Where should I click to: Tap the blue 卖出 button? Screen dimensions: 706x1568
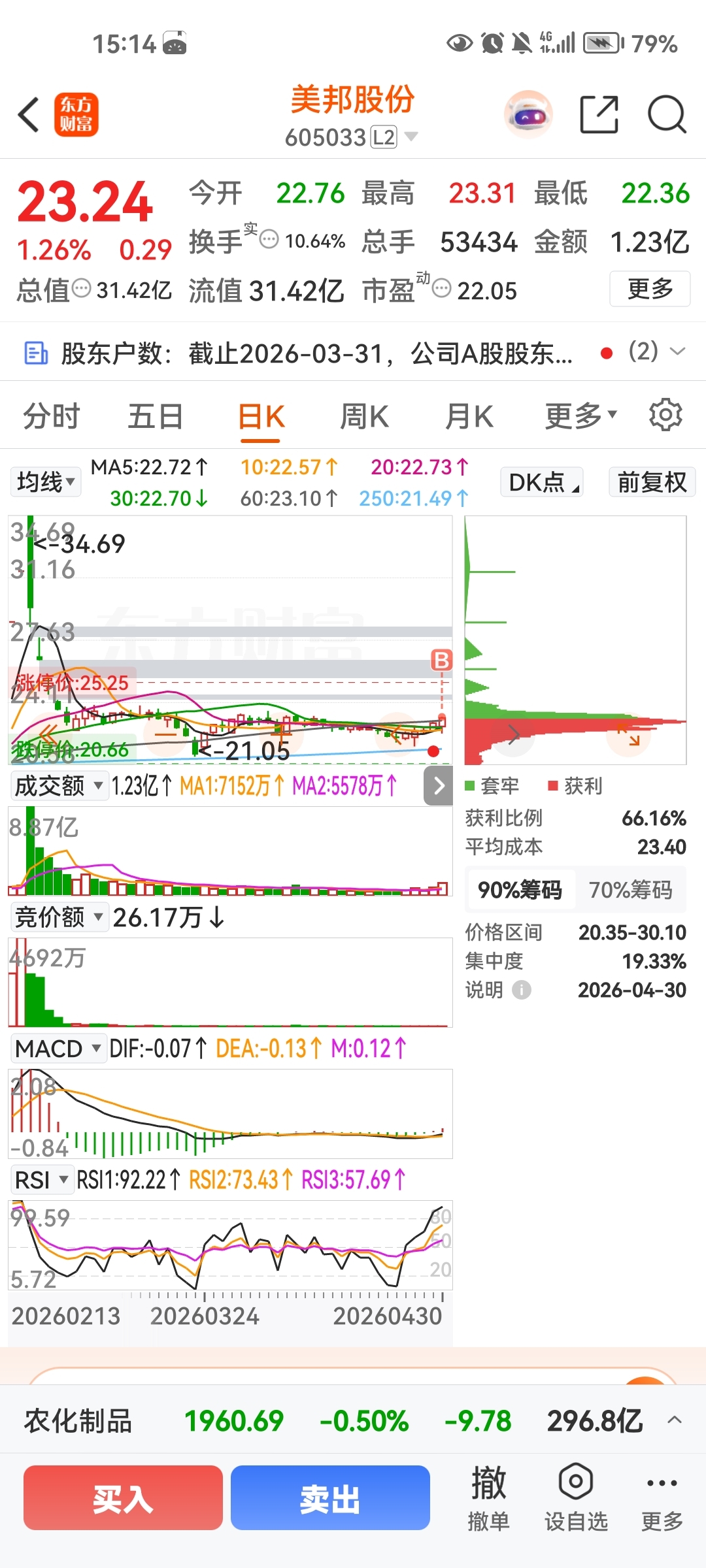pos(330,1498)
